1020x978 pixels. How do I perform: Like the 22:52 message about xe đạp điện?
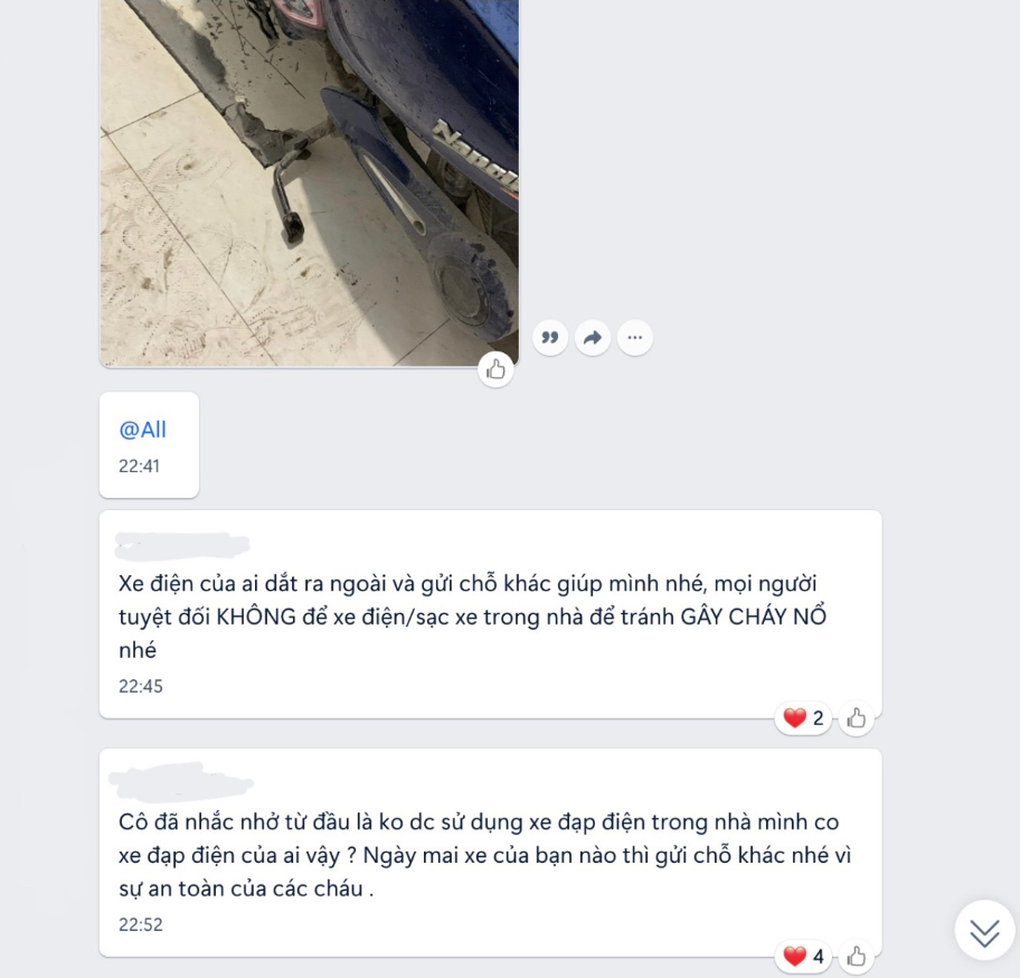point(856,957)
